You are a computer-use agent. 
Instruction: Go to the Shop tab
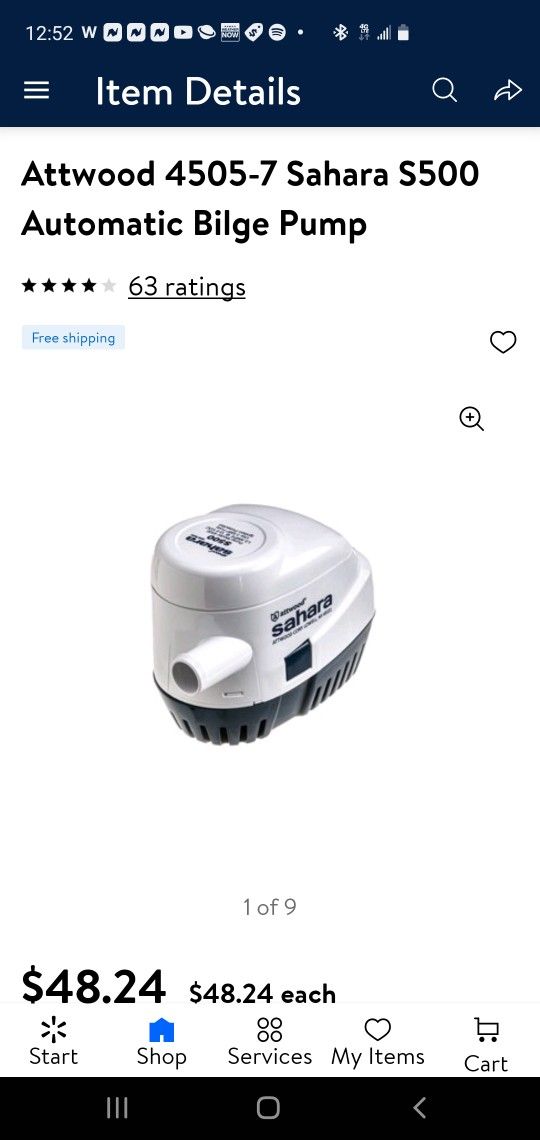tap(161, 1042)
